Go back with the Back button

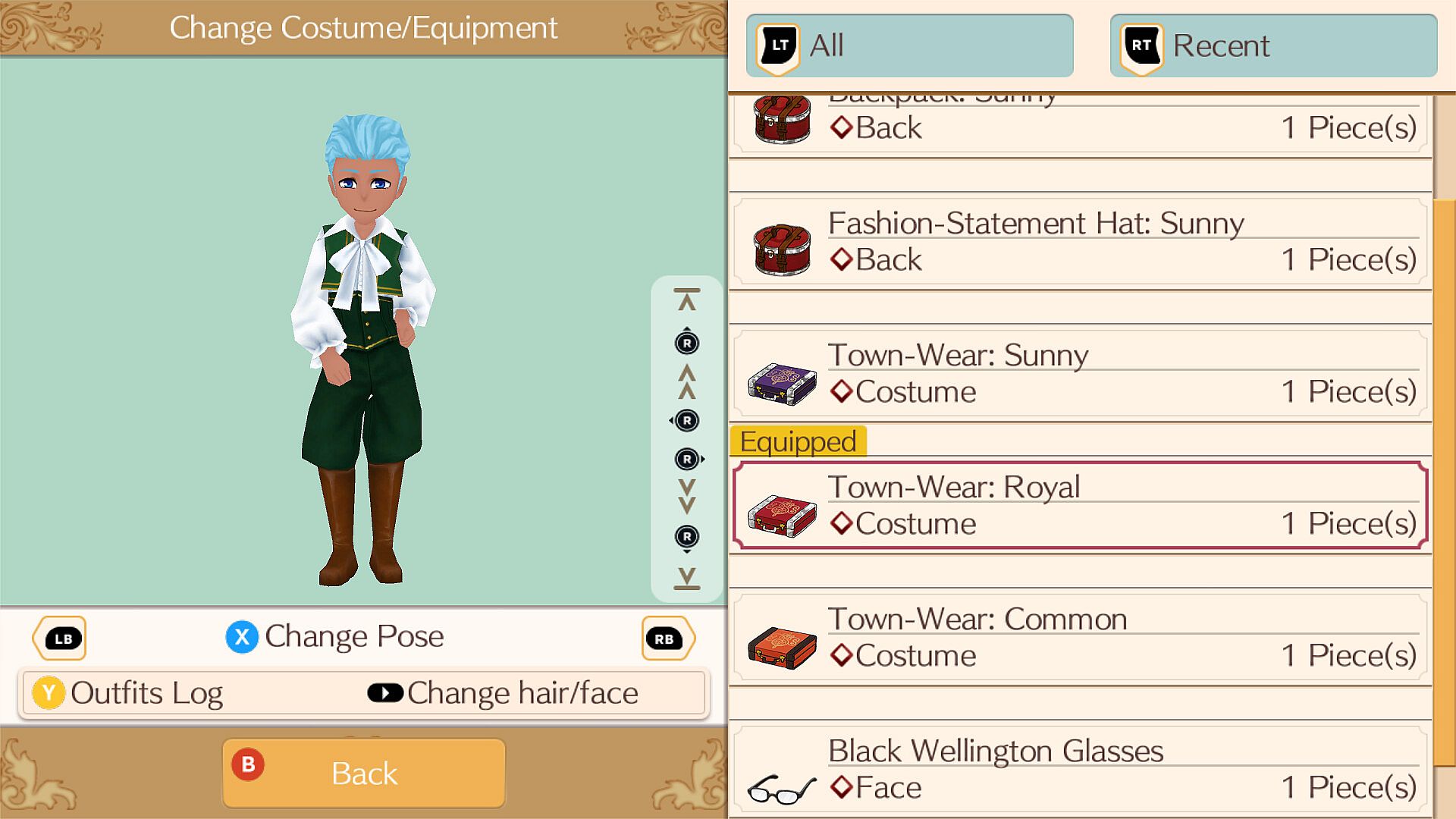pos(364,773)
